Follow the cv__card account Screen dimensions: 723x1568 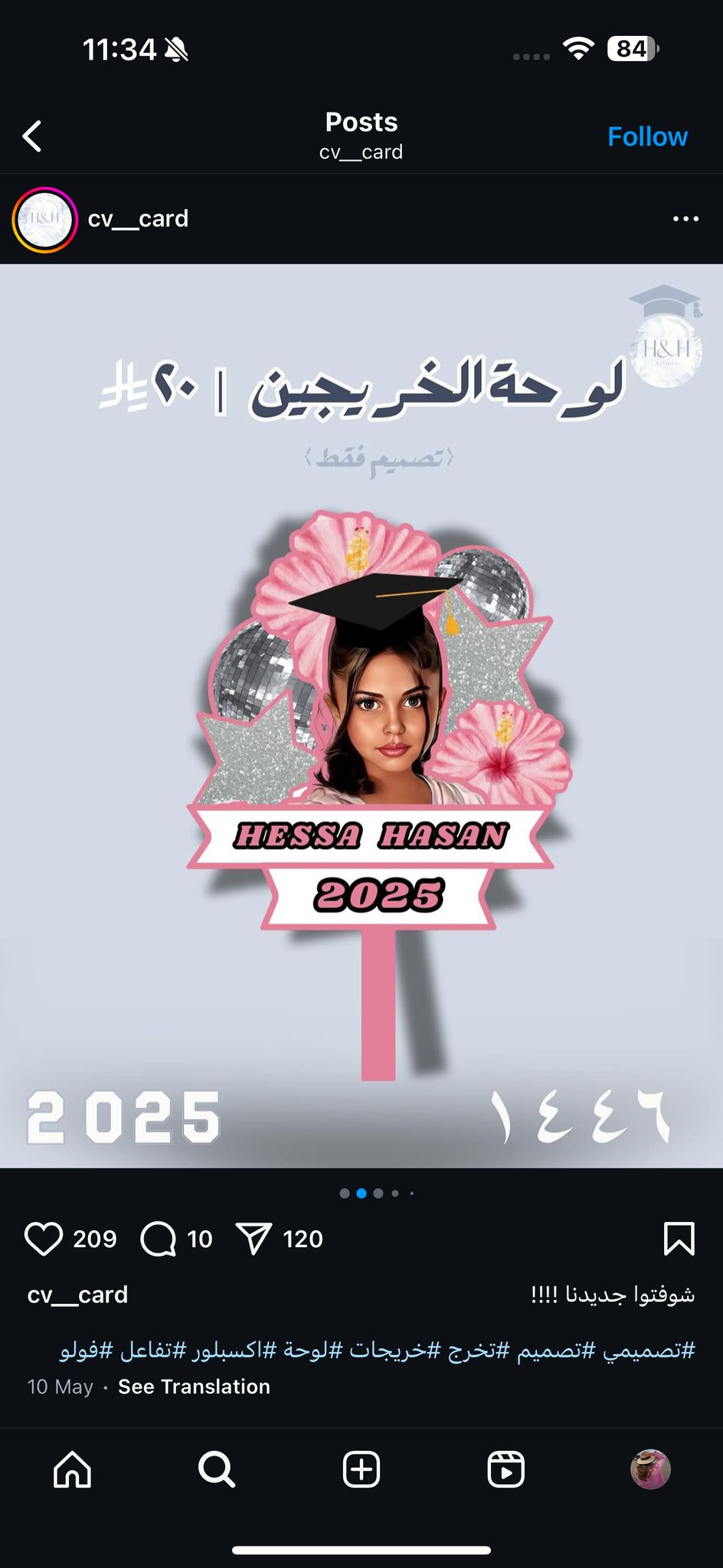647,136
